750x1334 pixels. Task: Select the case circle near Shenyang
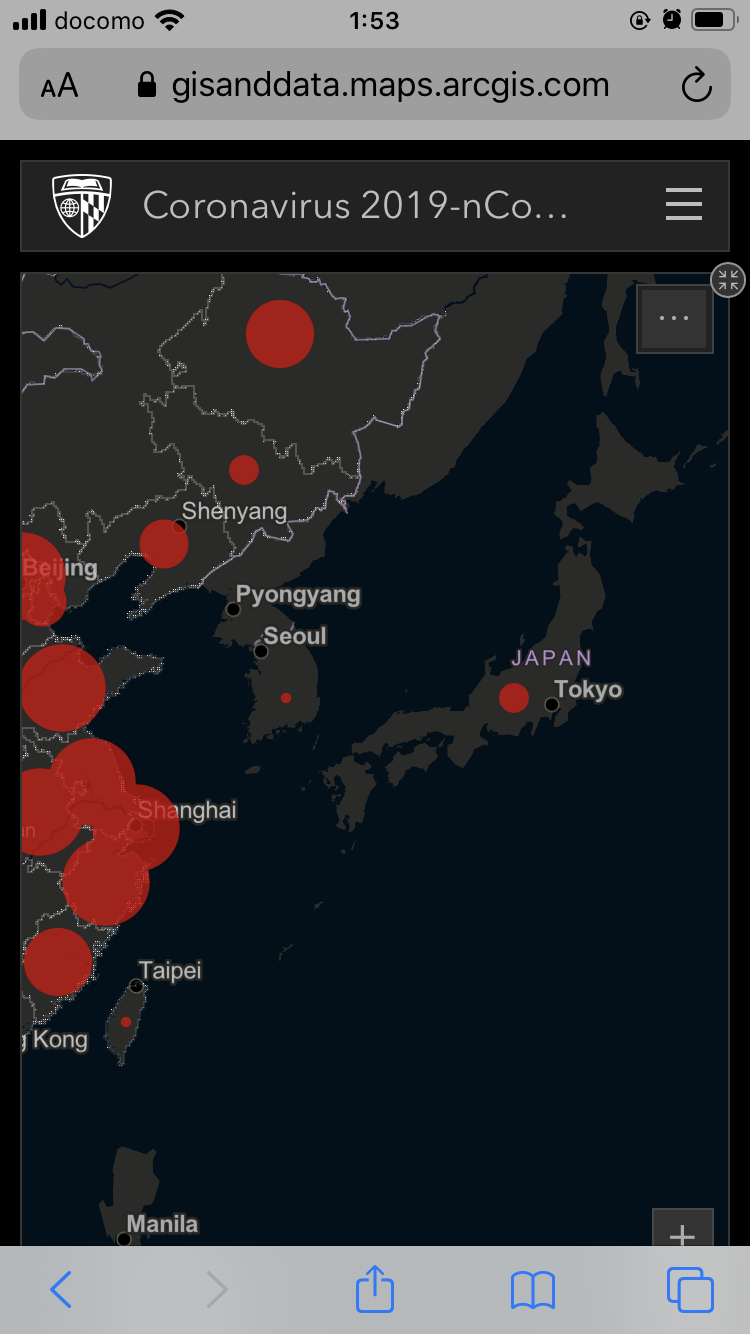(x=164, y=544)
